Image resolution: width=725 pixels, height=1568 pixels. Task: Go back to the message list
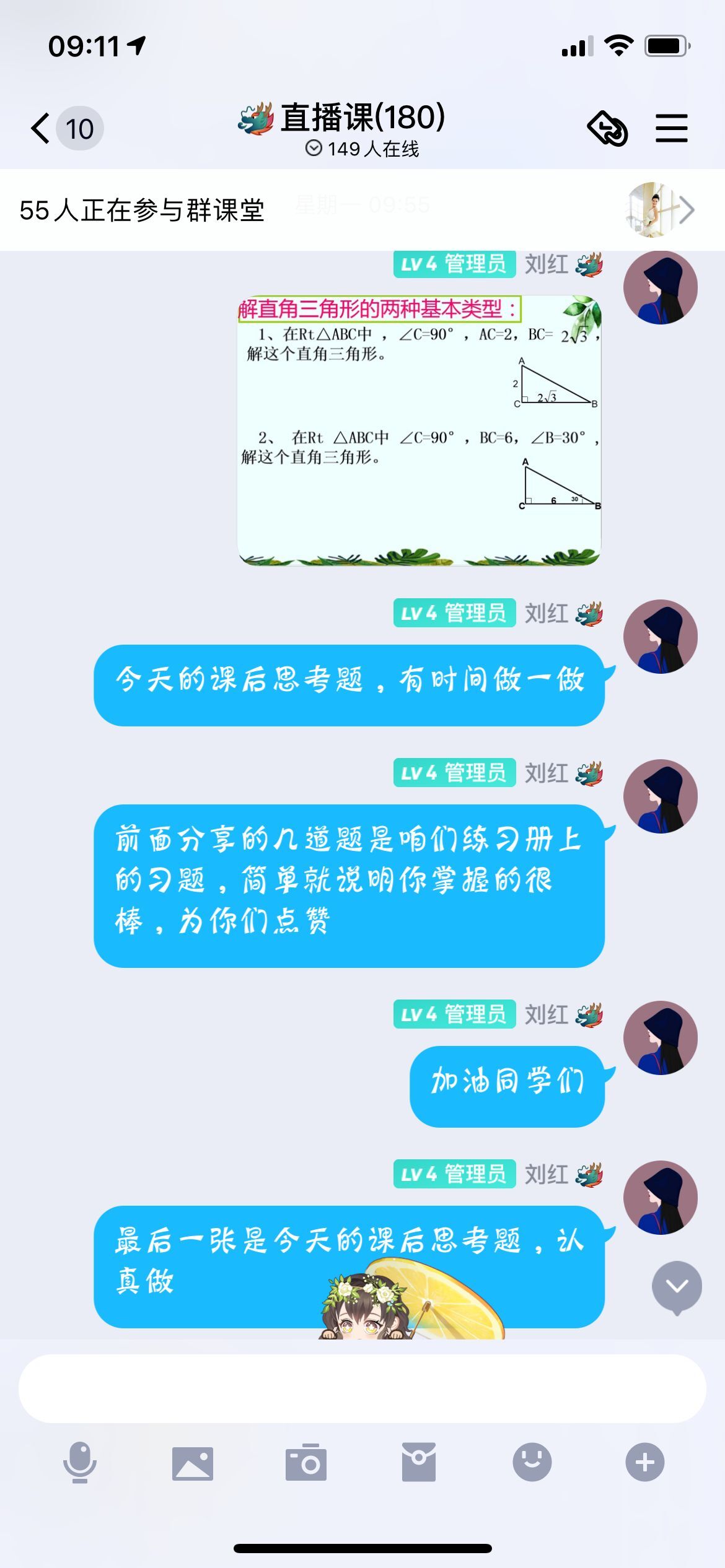click(x=42, y=129)
